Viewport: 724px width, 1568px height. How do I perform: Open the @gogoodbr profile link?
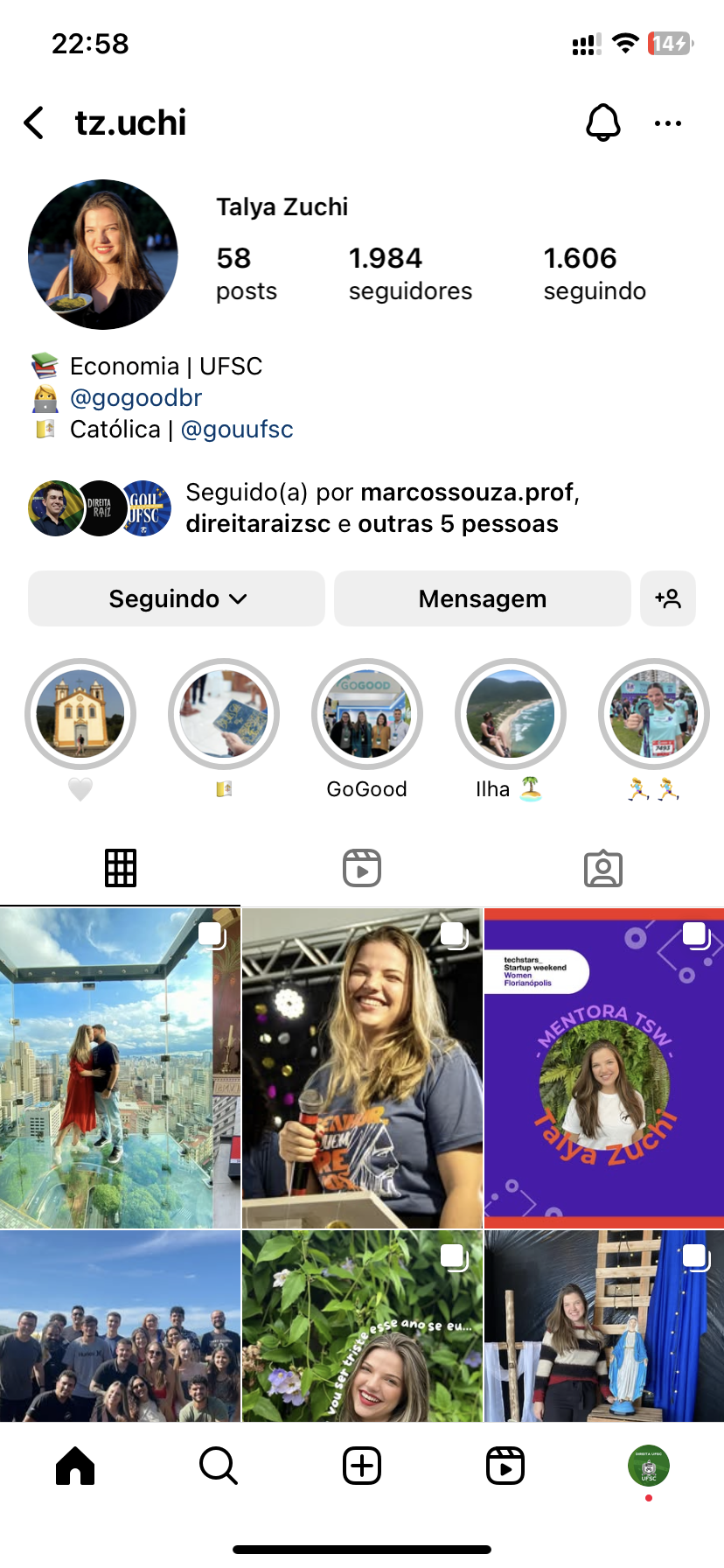coord(136,398)
